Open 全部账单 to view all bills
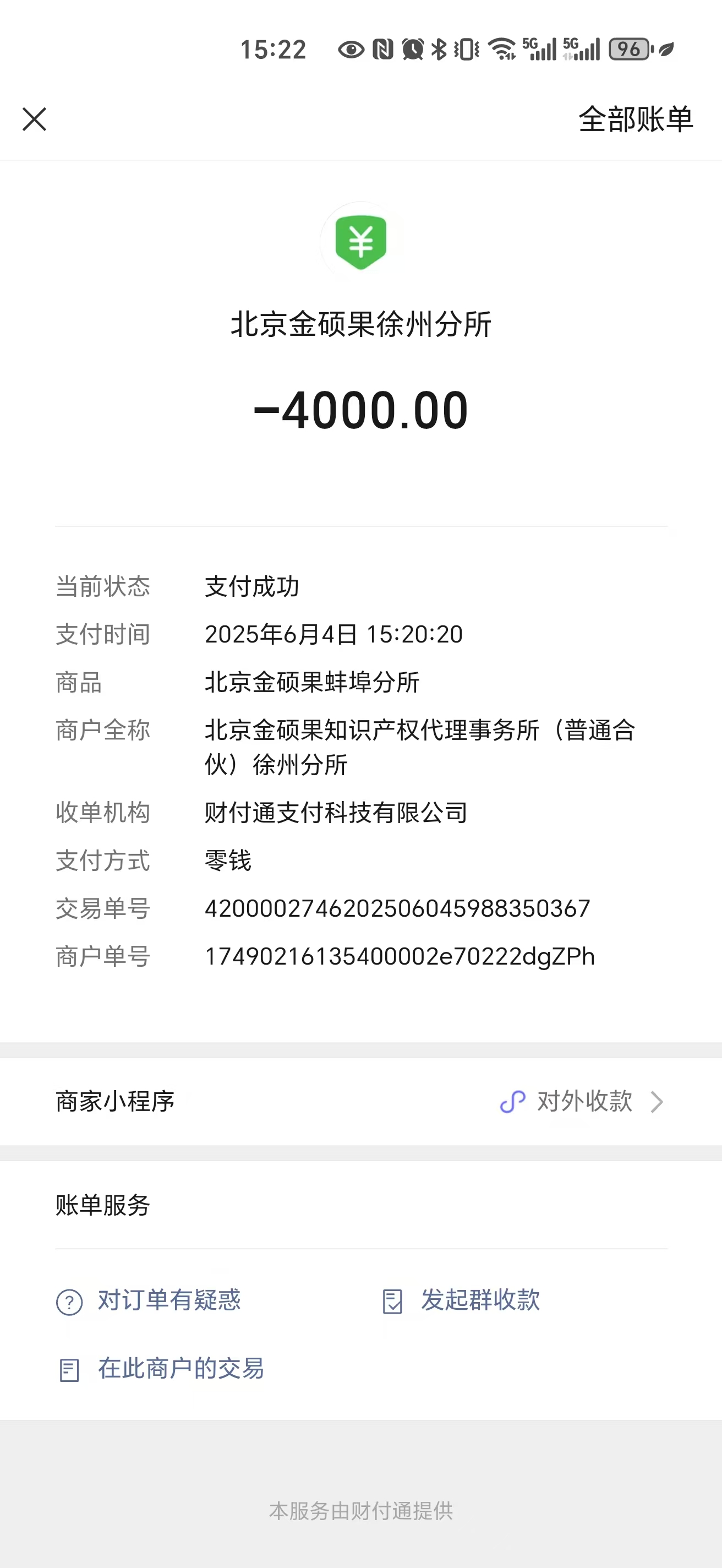This screenshot has width=722, height=1568. (635, 119)
